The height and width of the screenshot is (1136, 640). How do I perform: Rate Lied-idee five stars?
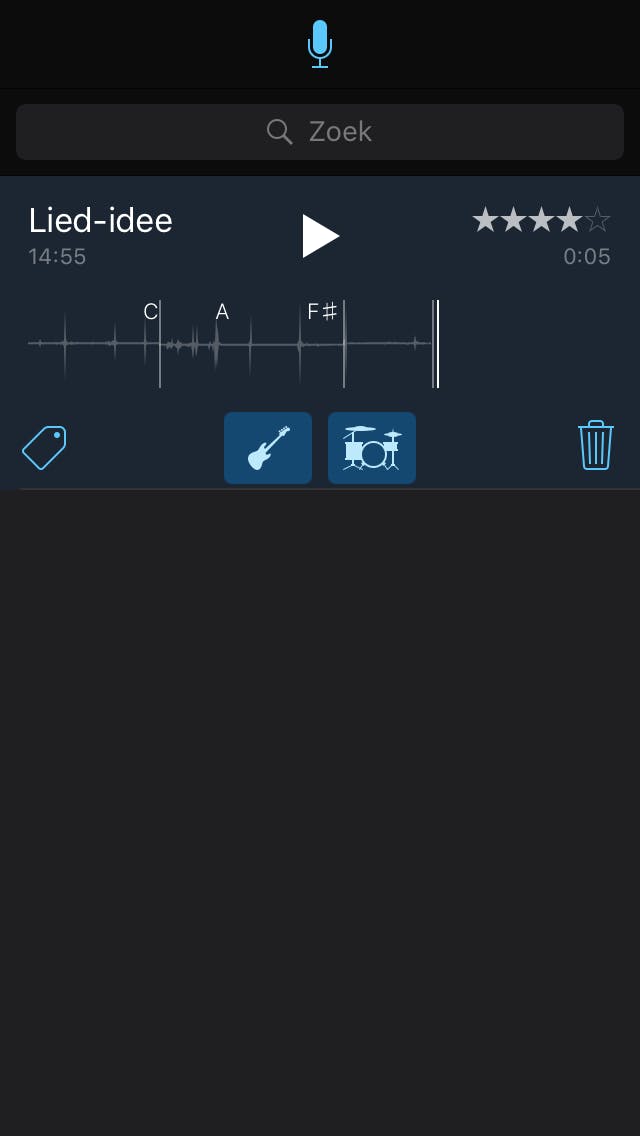pos(598,220)
